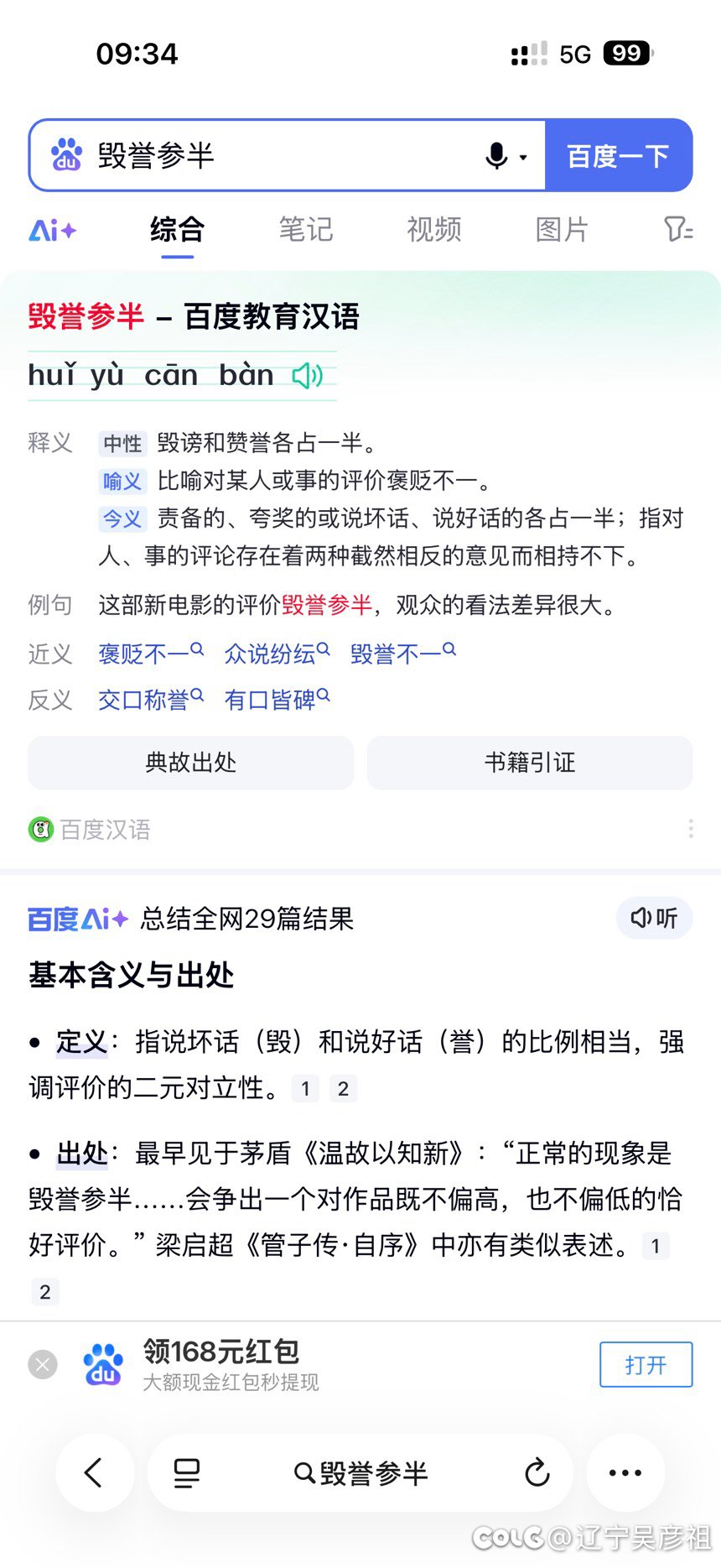Go back with the bottom back arrow

point(94,1472)
